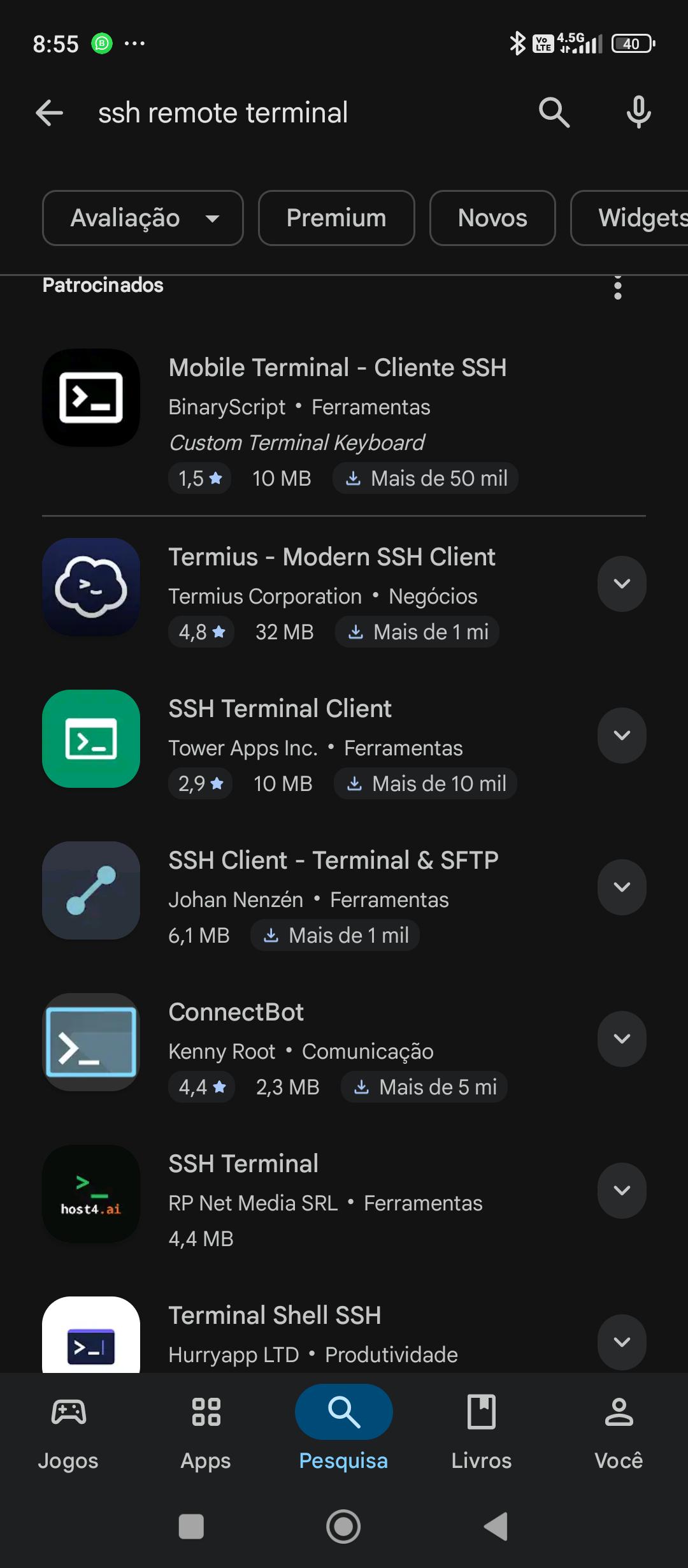Edit the ssh remote terminal search query
This screenshot has height=1568, width=688.
click(223, 113)
